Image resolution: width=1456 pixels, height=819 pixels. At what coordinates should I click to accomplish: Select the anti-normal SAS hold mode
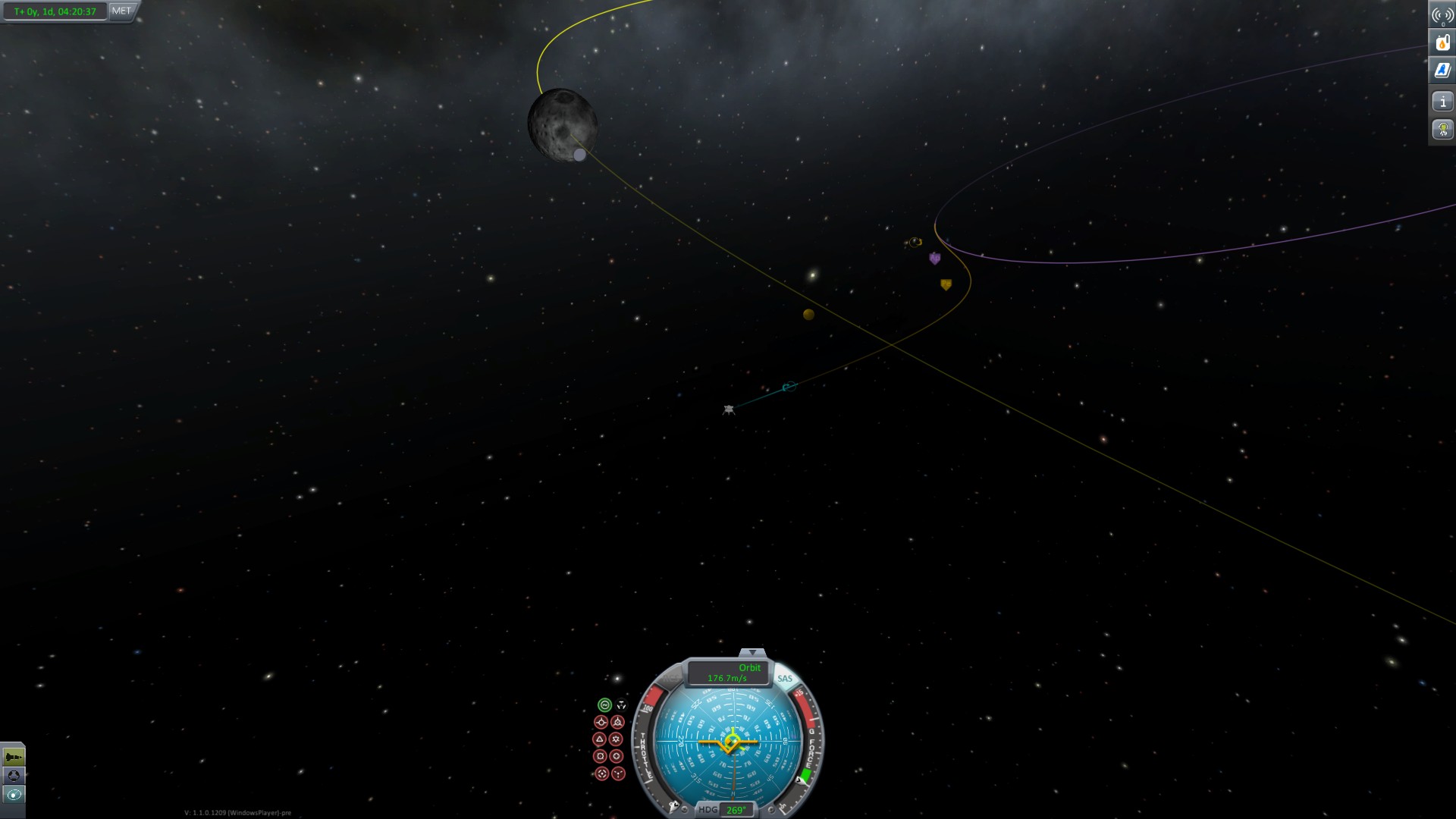pos(616,739)
